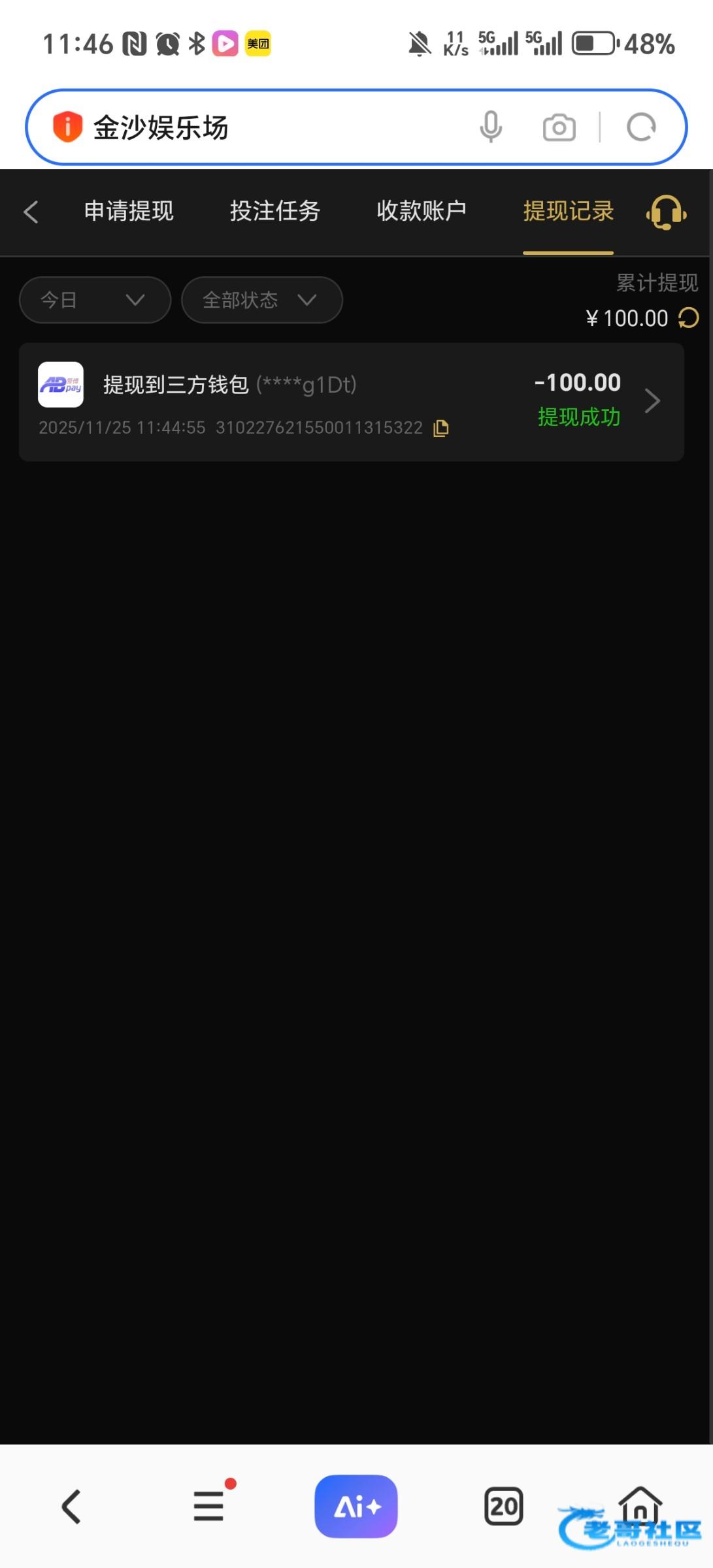Expand the 今日 date filter dropdown
The width and height of the screenshot is (713, 1568).
(x=95, y=300)
